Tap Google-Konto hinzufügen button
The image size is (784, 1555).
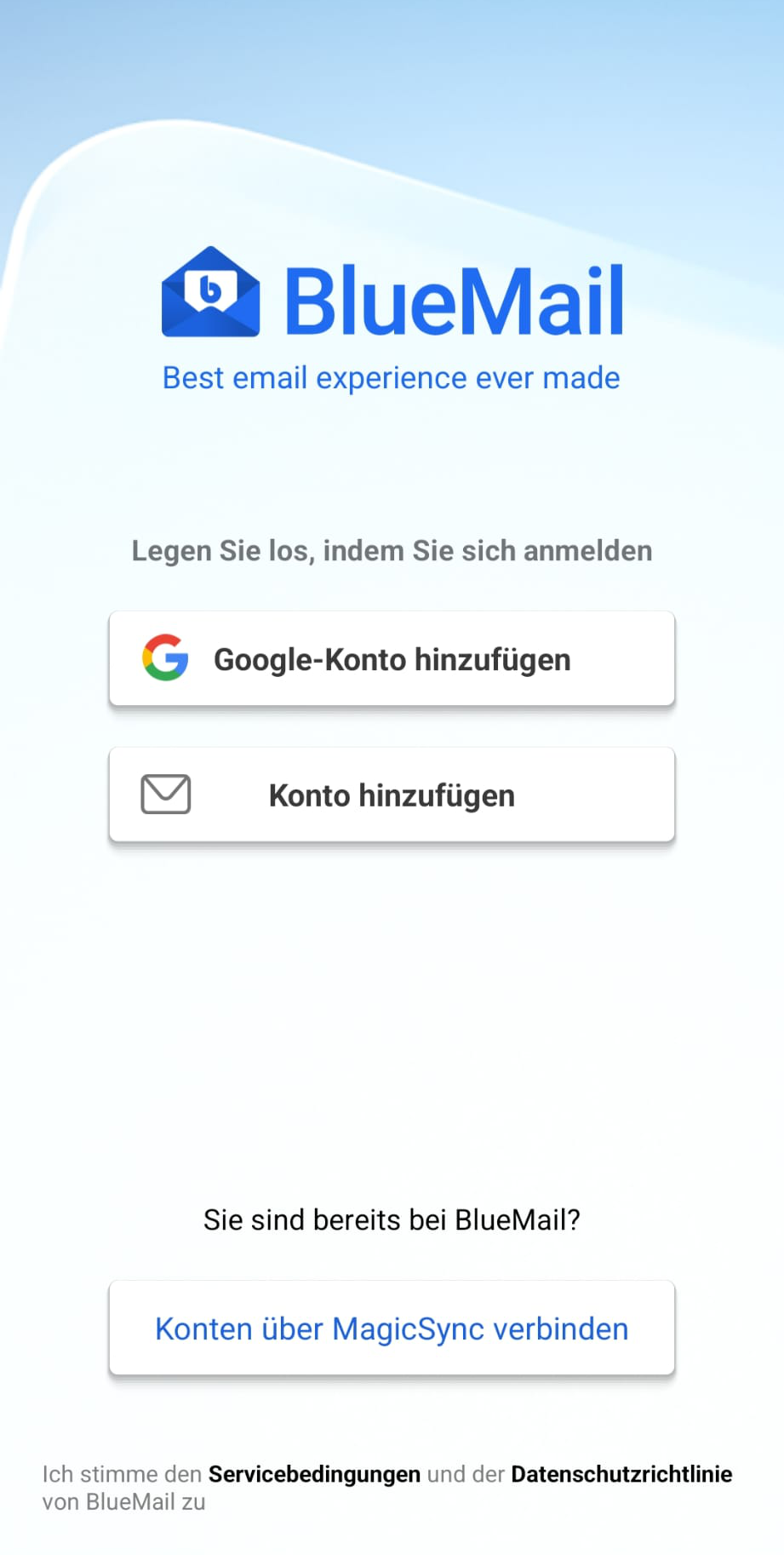coord(392,659)
